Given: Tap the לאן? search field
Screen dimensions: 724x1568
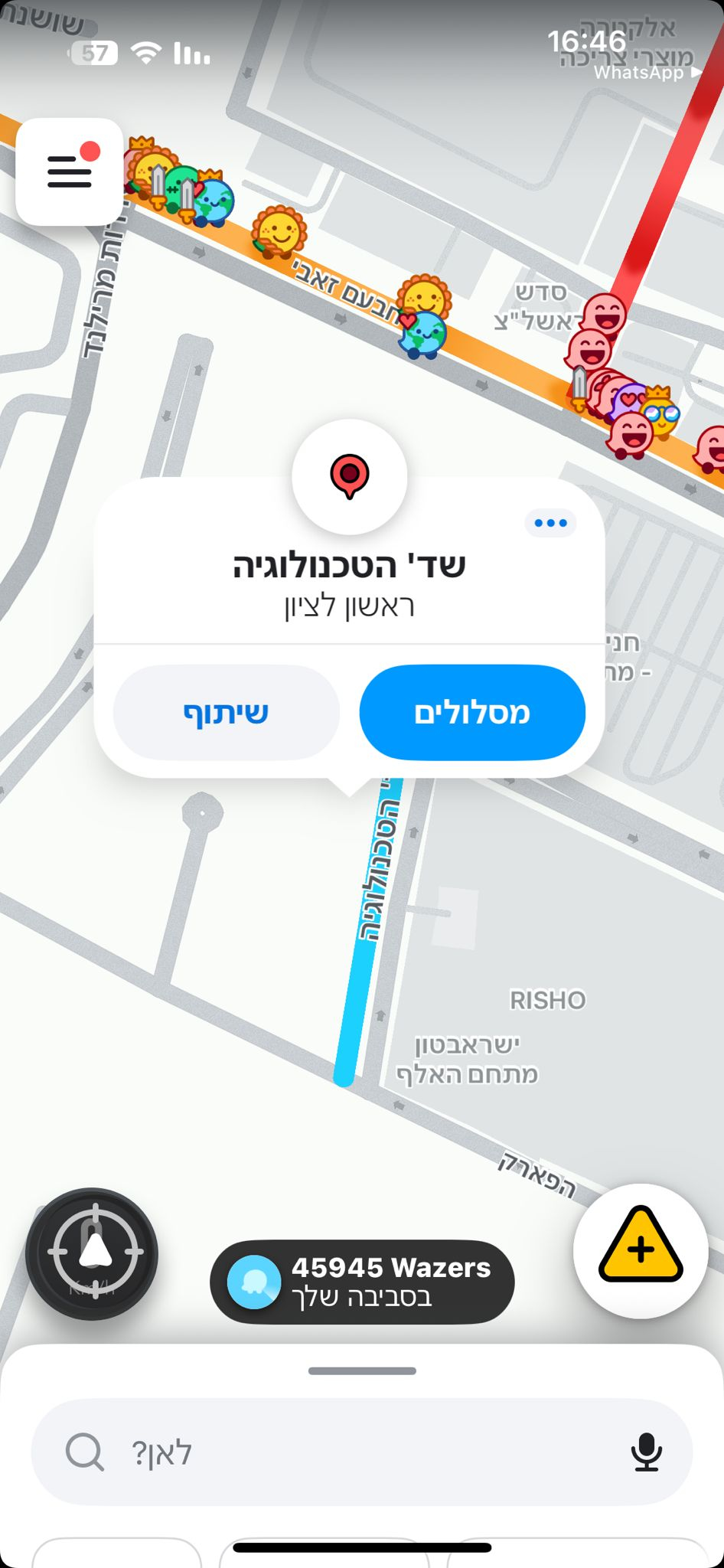Looking at the screenshot, I should (362, 1452).
